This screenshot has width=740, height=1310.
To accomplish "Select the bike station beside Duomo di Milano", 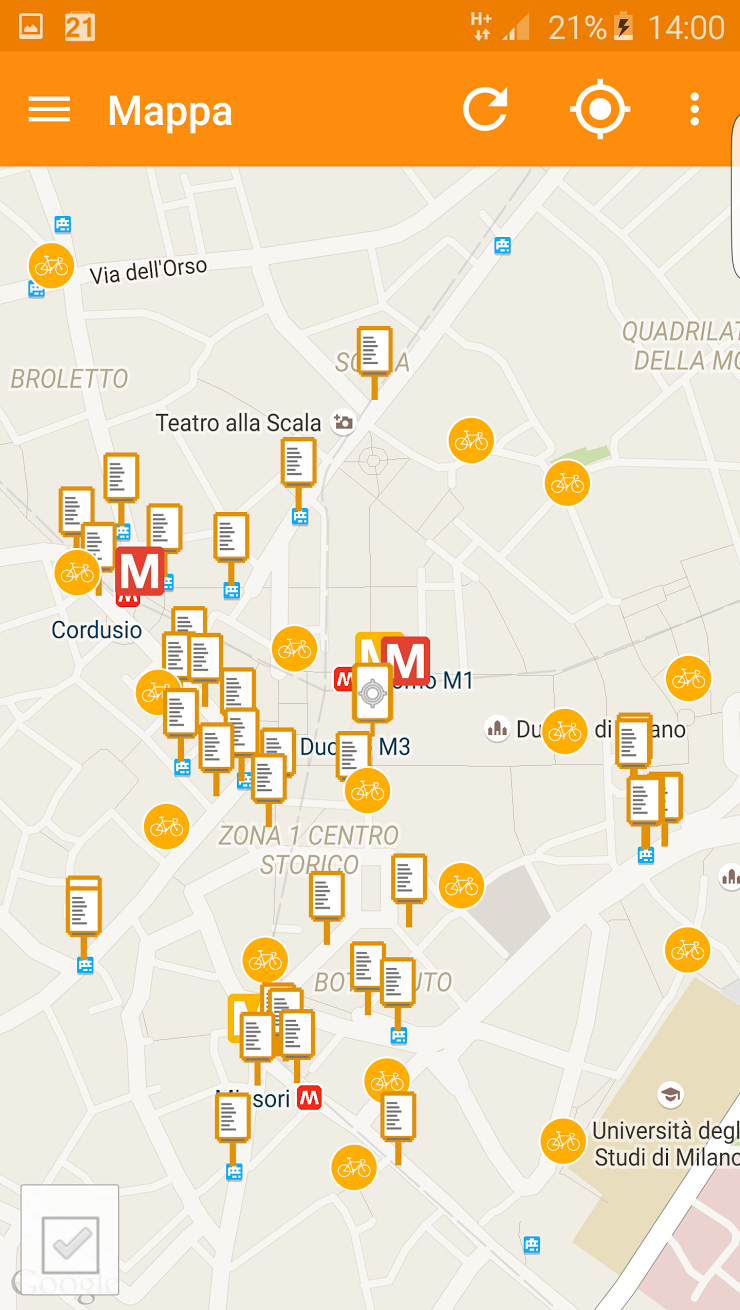I will [565, 731].
